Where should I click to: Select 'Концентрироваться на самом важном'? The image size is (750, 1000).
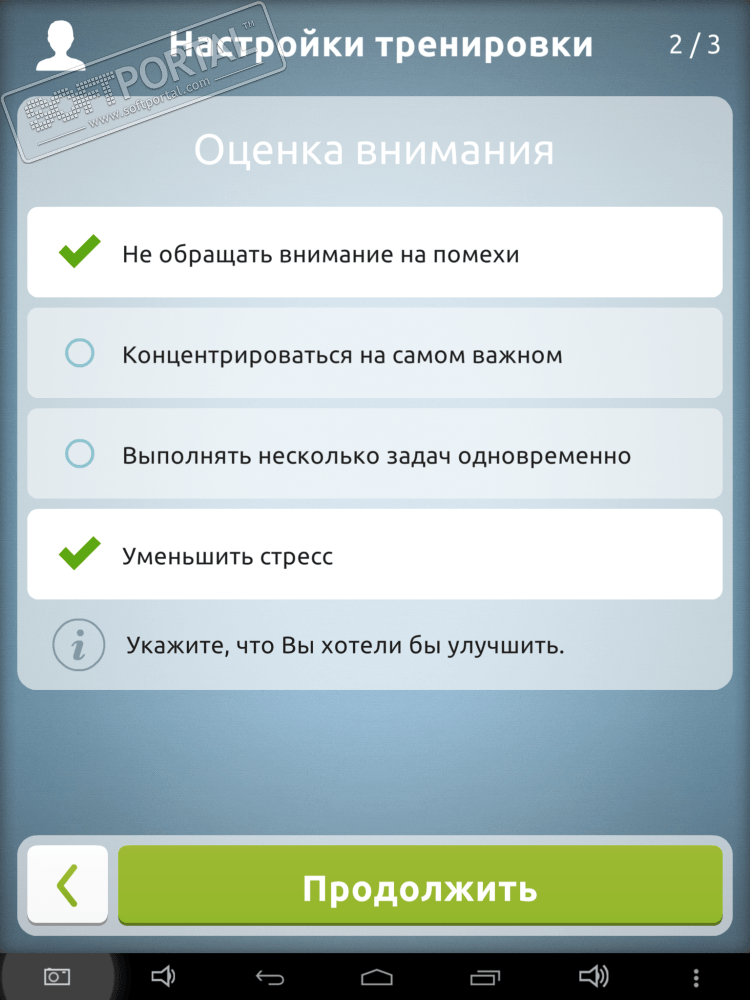(374, 354)
